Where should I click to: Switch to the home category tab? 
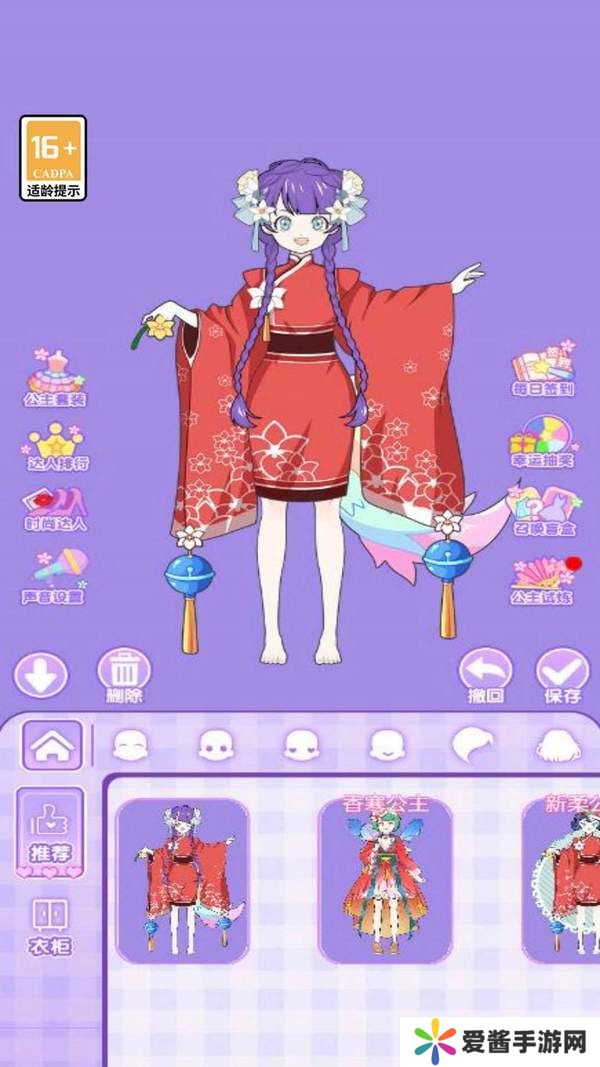[x=52, y=744]
